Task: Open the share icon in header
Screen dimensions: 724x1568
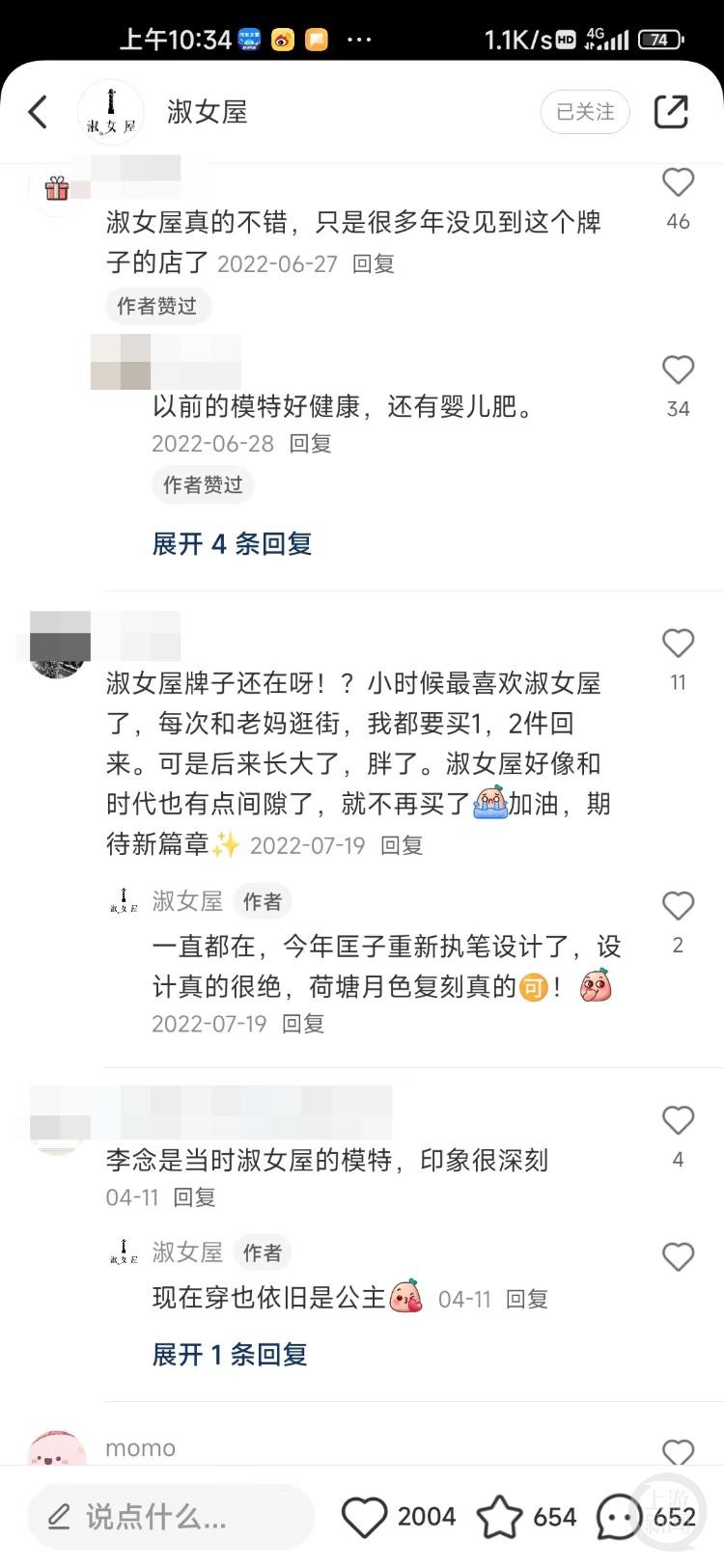Action: pos(671,112)
